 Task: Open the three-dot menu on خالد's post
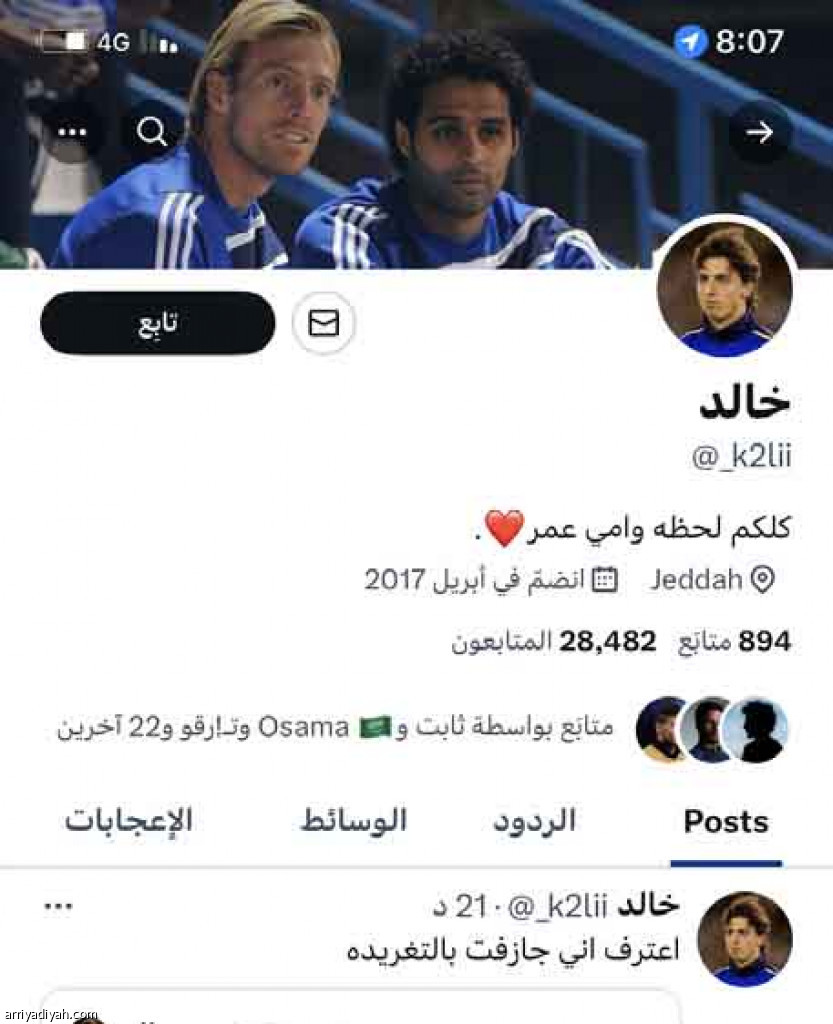click(x=59, y=906)
